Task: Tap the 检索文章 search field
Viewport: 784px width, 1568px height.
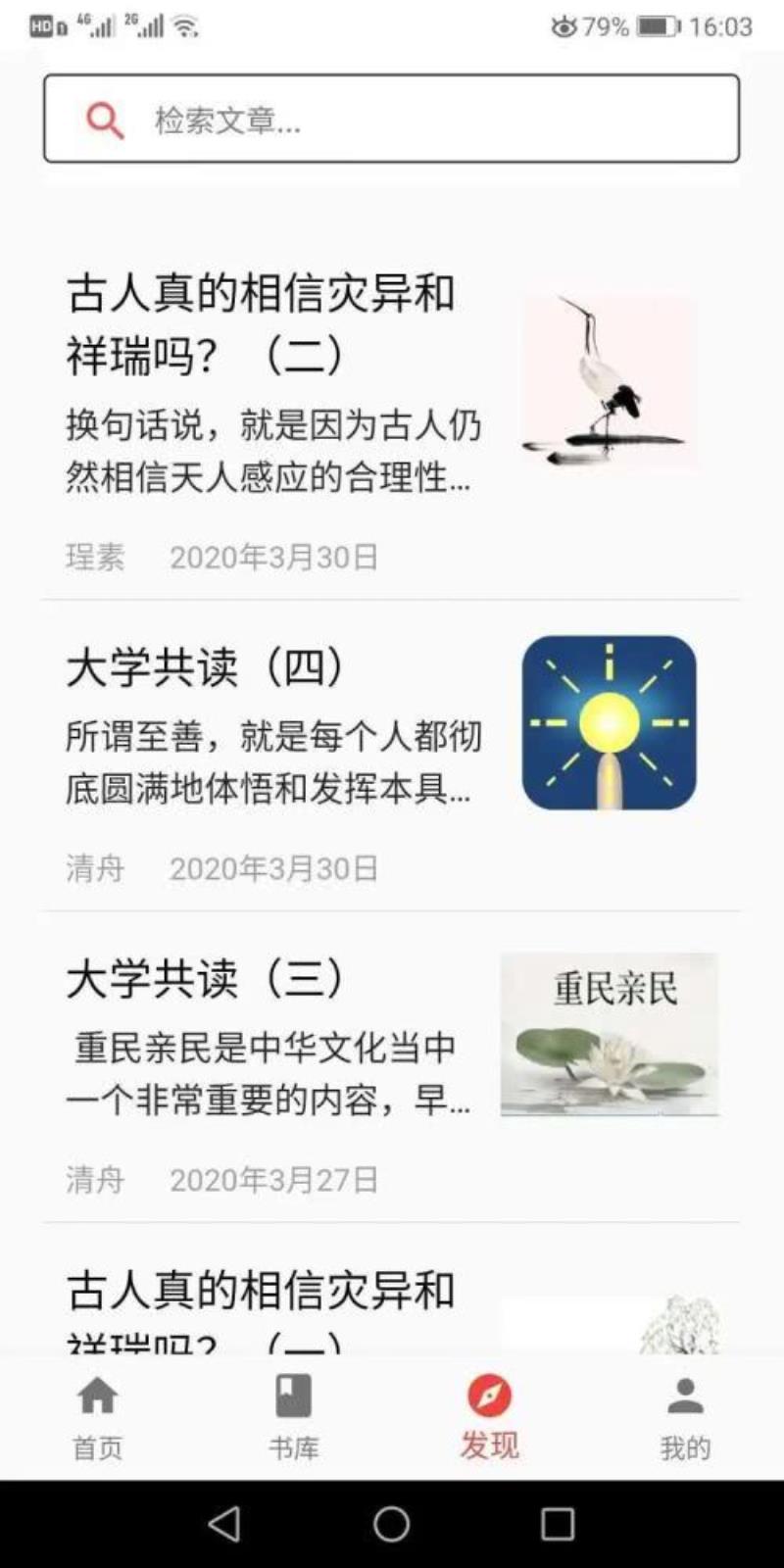Action: coord(412,120)
